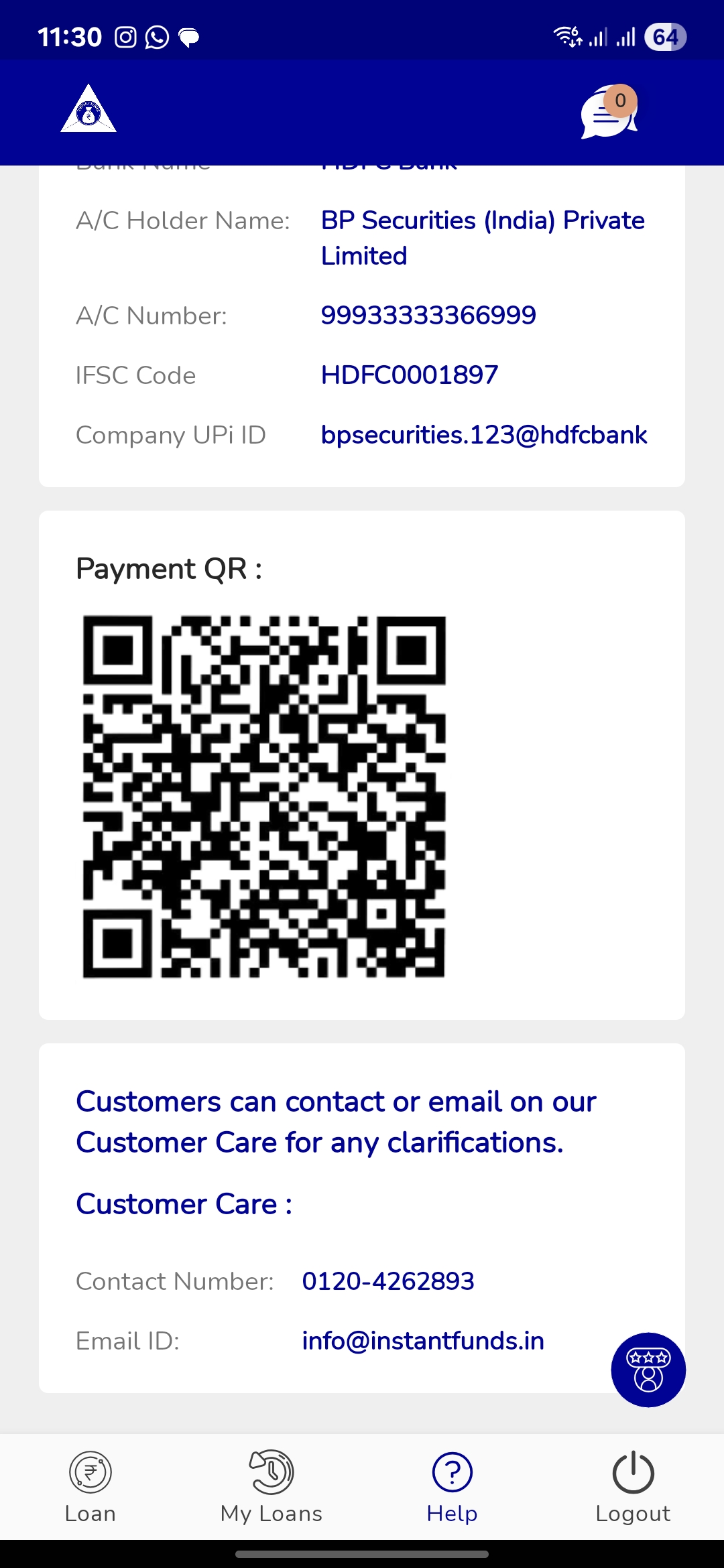Screen dimensions: 724x1568
Task: Email info@instantfunds.in
Action: pos(423,1341)
